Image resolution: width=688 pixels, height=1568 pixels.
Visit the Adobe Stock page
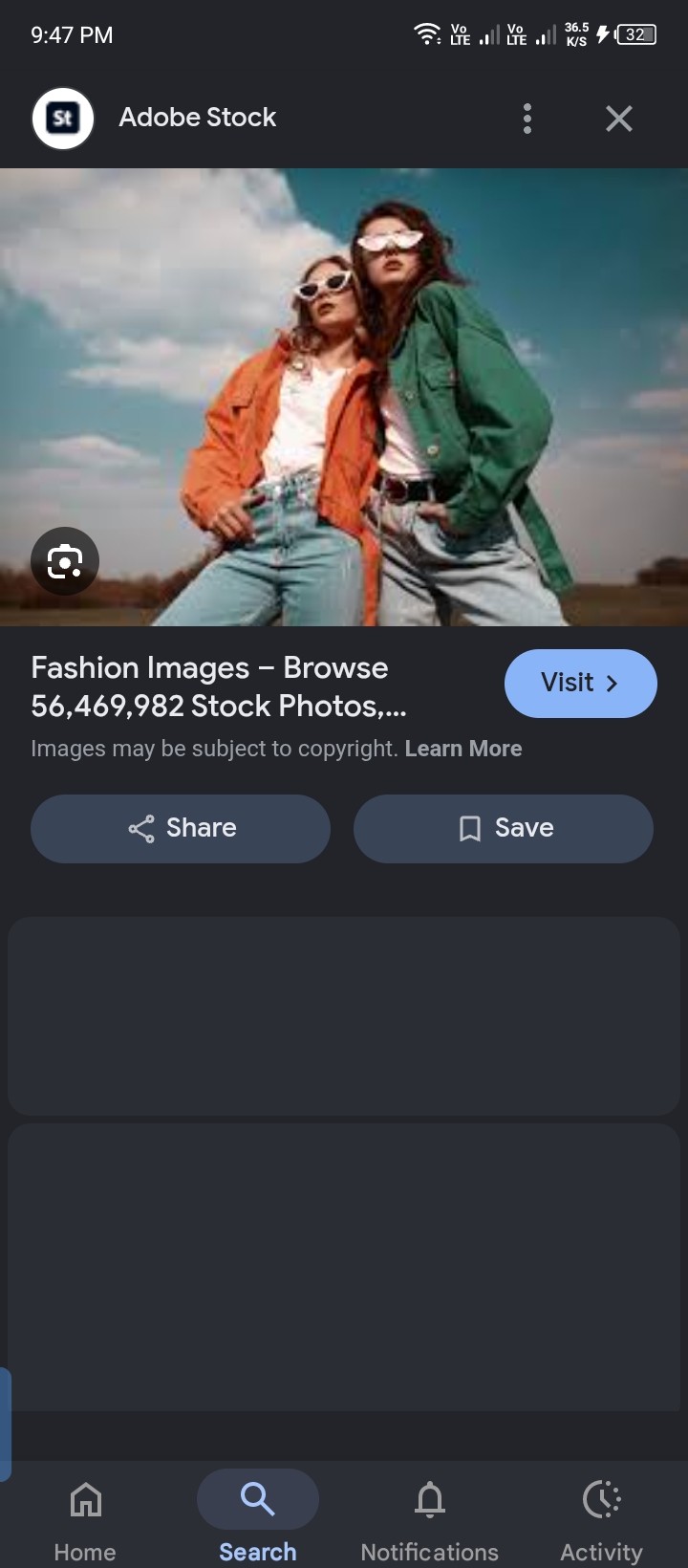click(x=580, y=684)
